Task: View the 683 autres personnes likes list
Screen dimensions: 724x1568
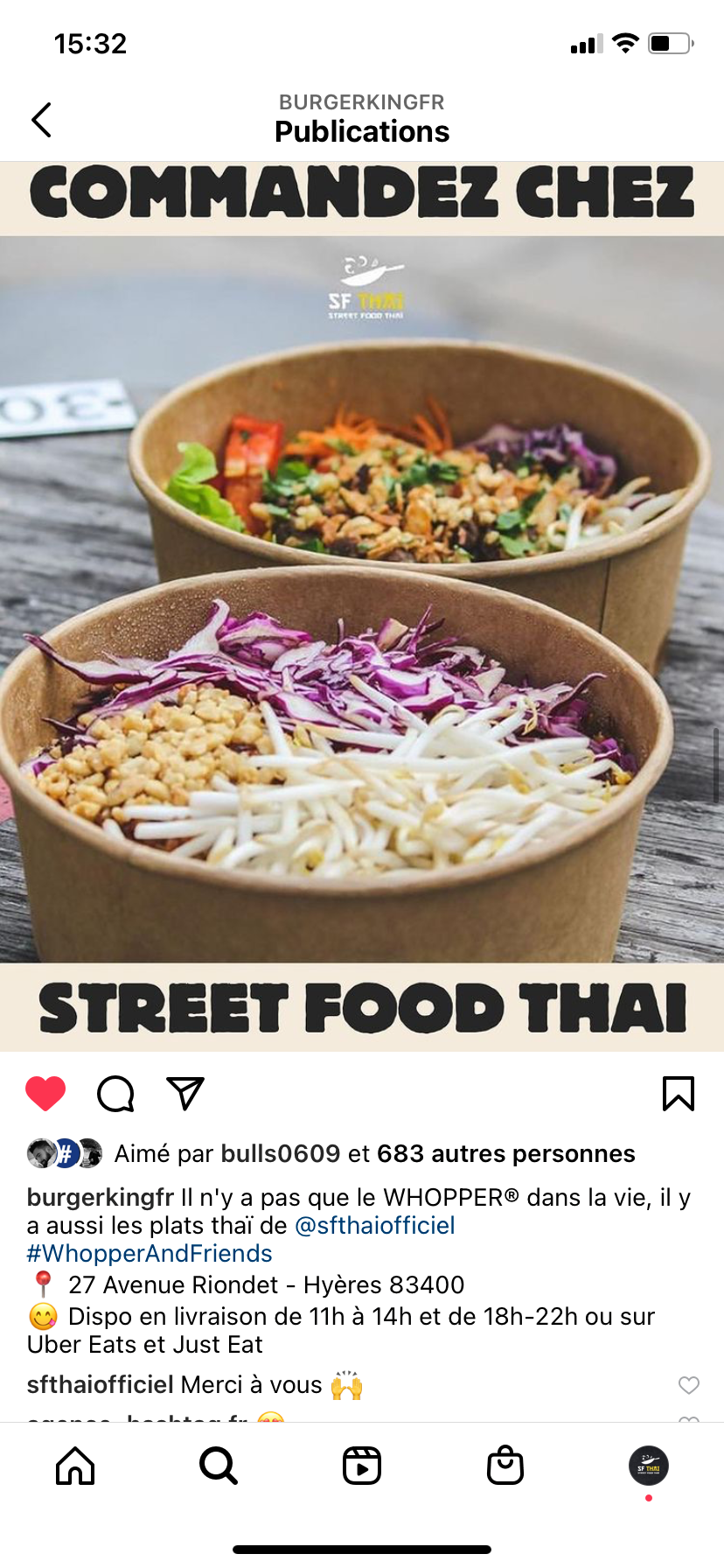Action: [x=506, y=1153]
